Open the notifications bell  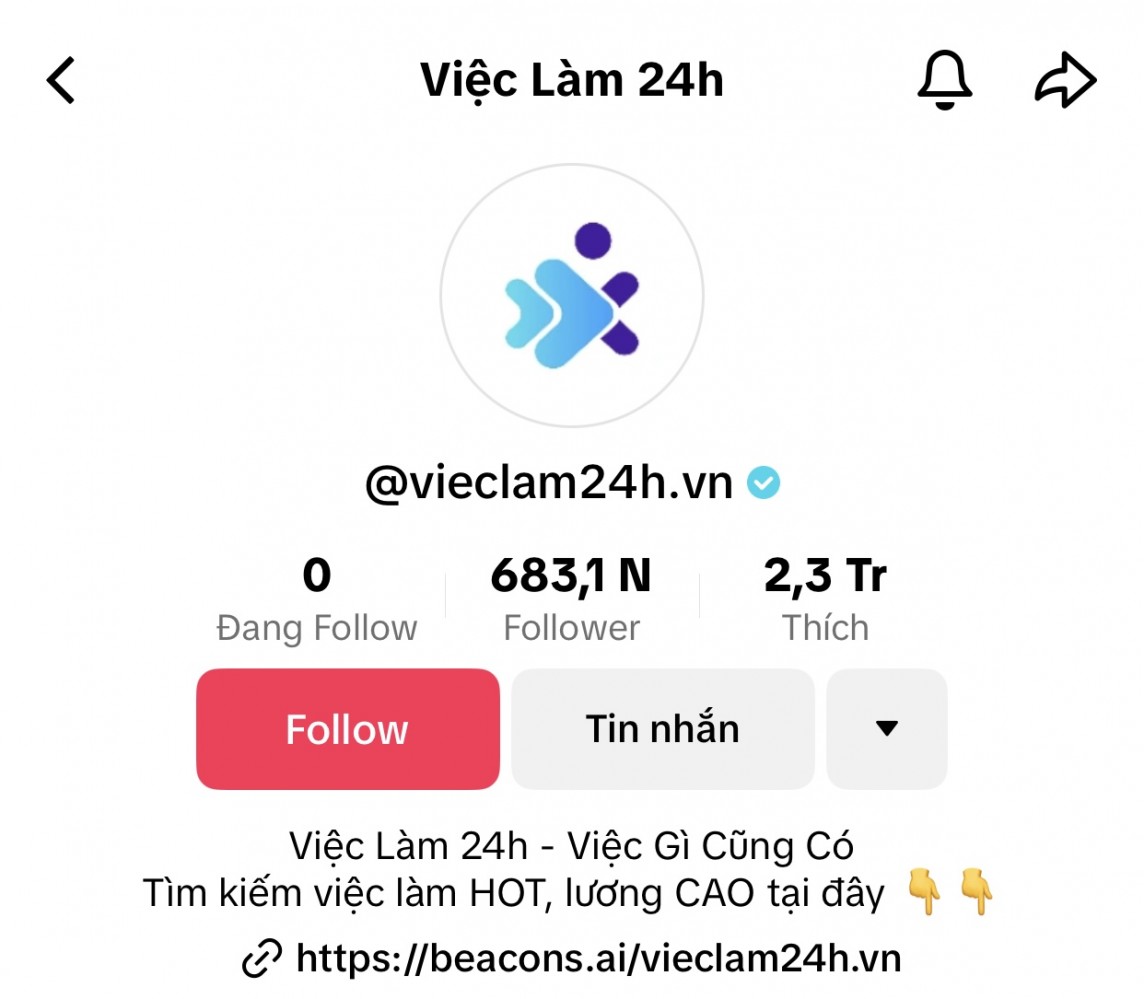[944, 80]
